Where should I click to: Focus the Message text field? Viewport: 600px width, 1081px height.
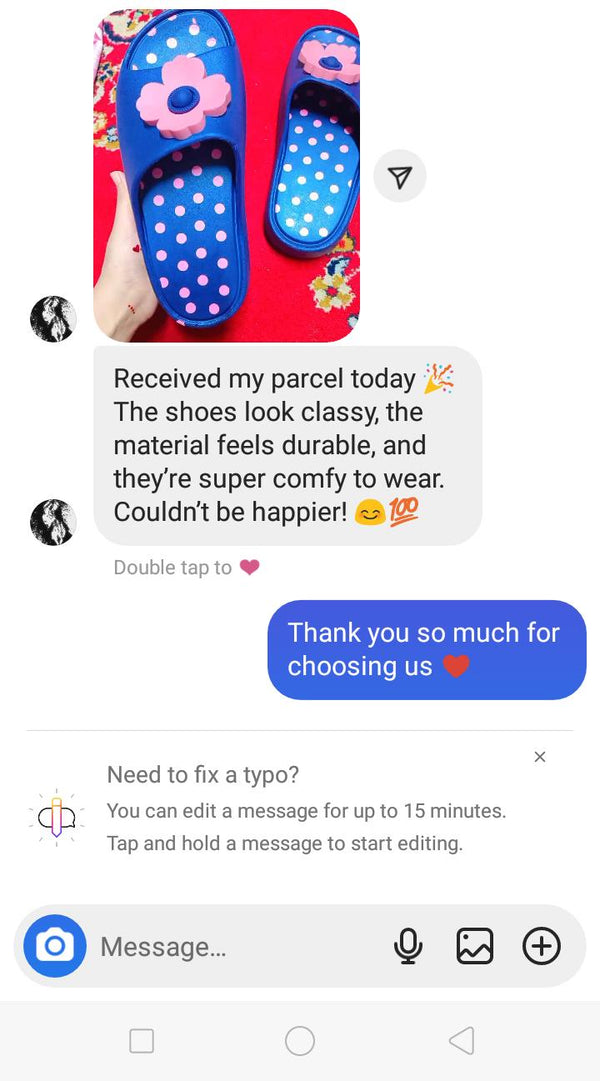pos(230,947)
